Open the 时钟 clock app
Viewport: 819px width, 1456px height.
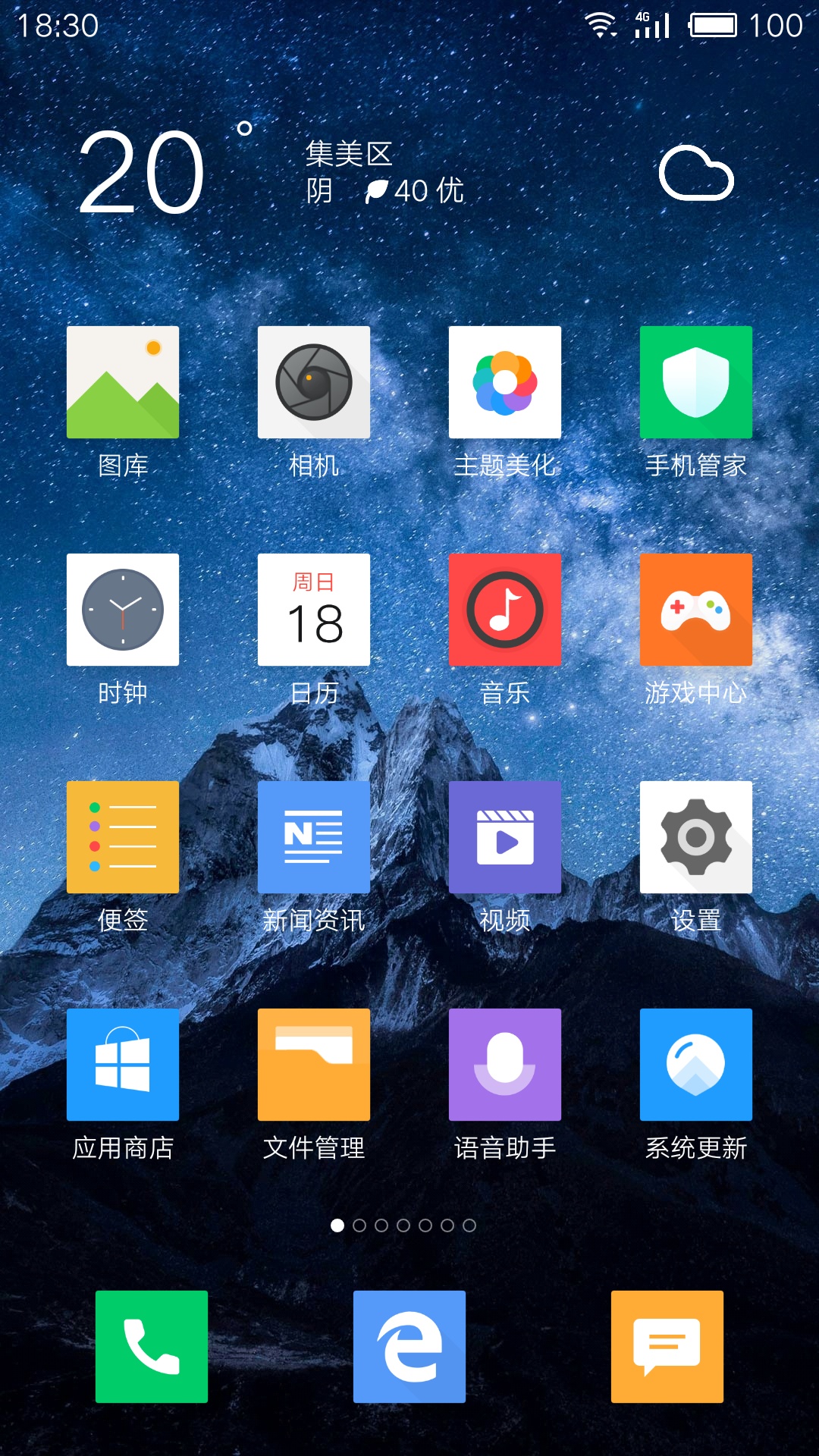point(123,610)
